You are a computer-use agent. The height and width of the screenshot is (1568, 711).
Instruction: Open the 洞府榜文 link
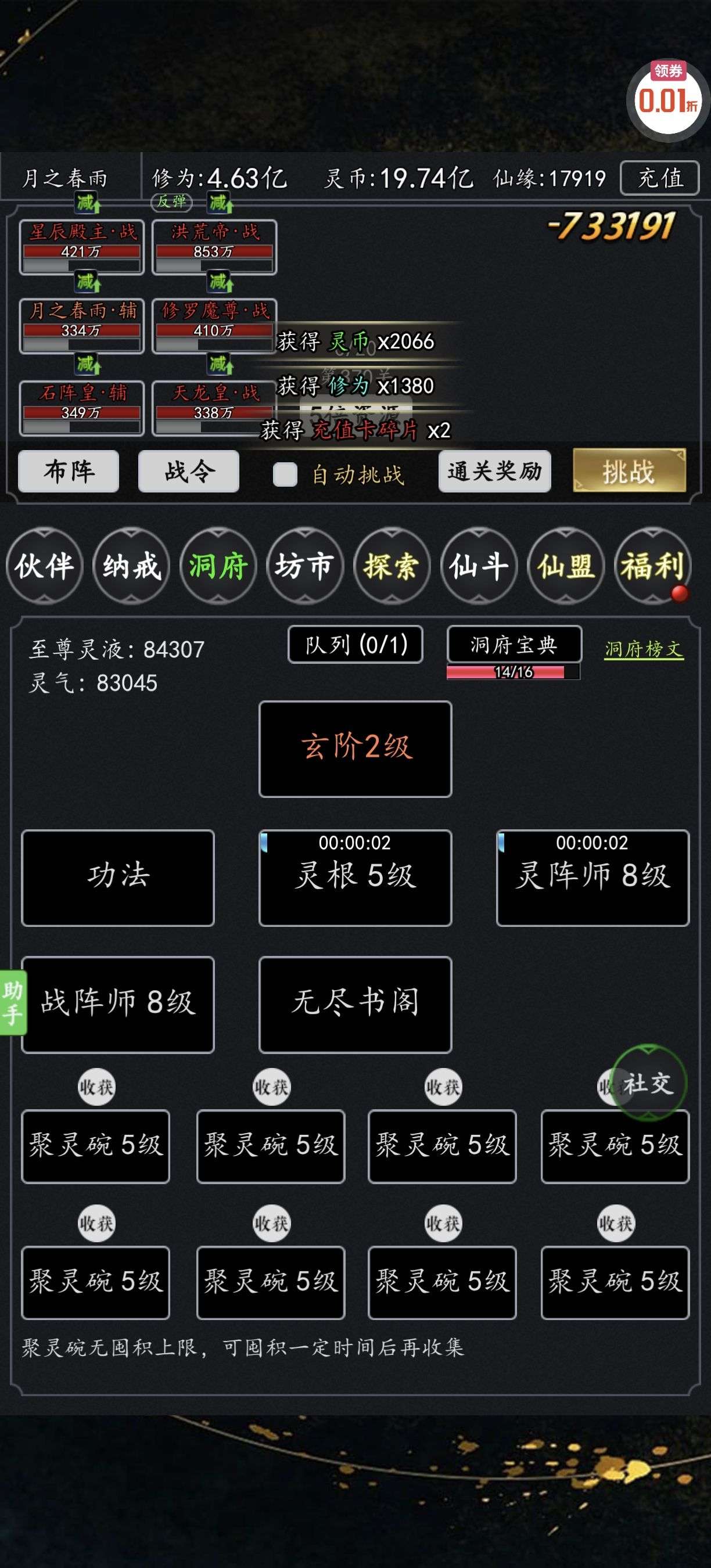pos(644,649)
